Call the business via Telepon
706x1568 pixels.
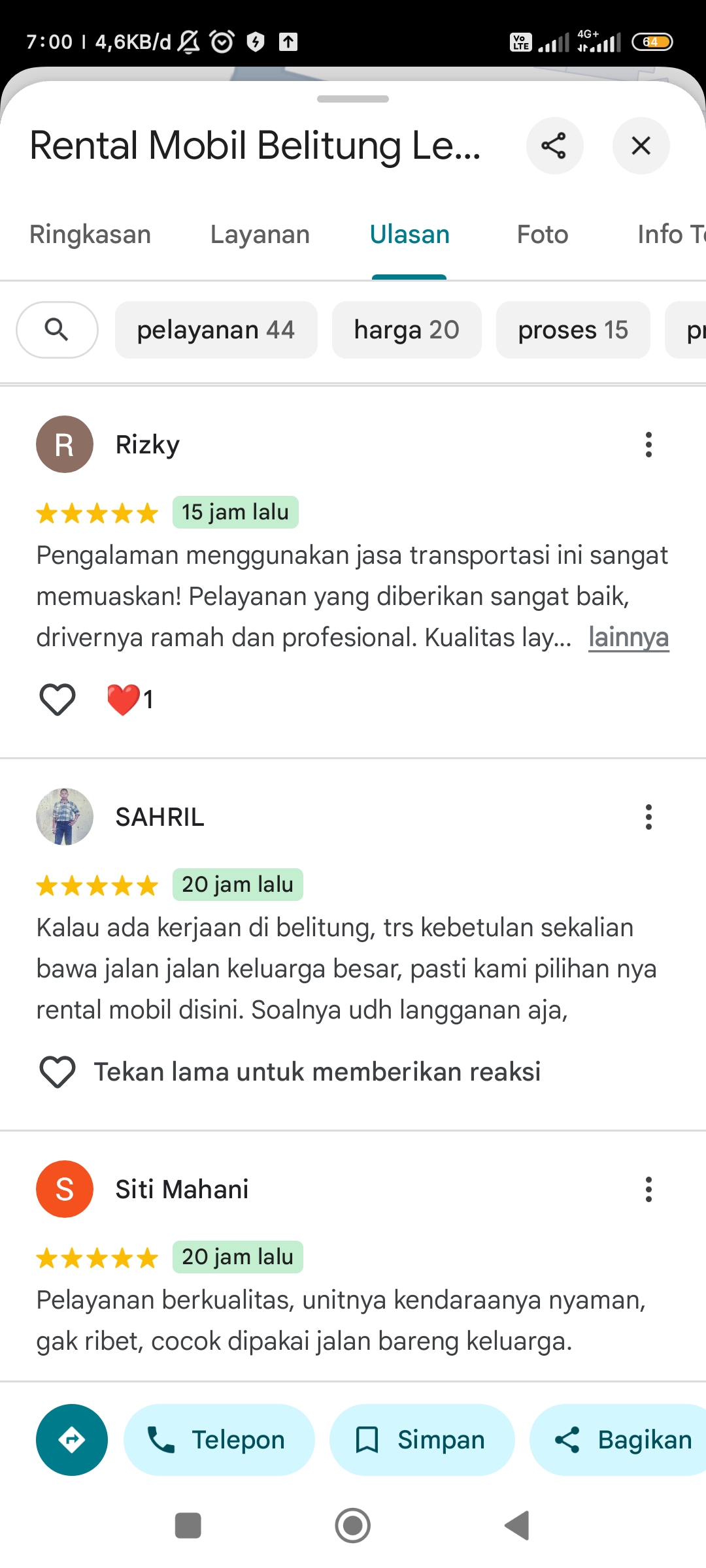[x=219, y=1440]
